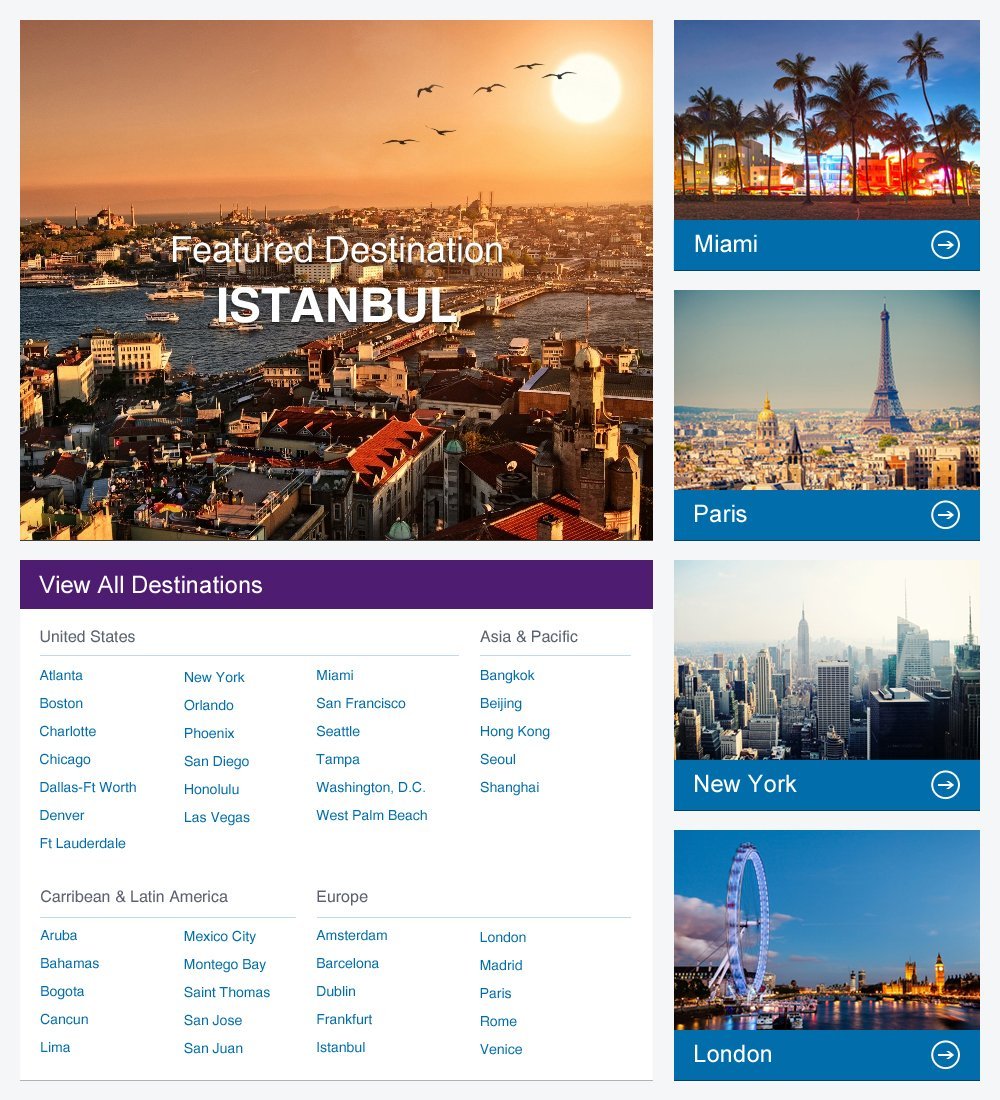This screenshot has width=1000, height=1100.
Task: Select San Juan destination
Action: [213, 1049]
